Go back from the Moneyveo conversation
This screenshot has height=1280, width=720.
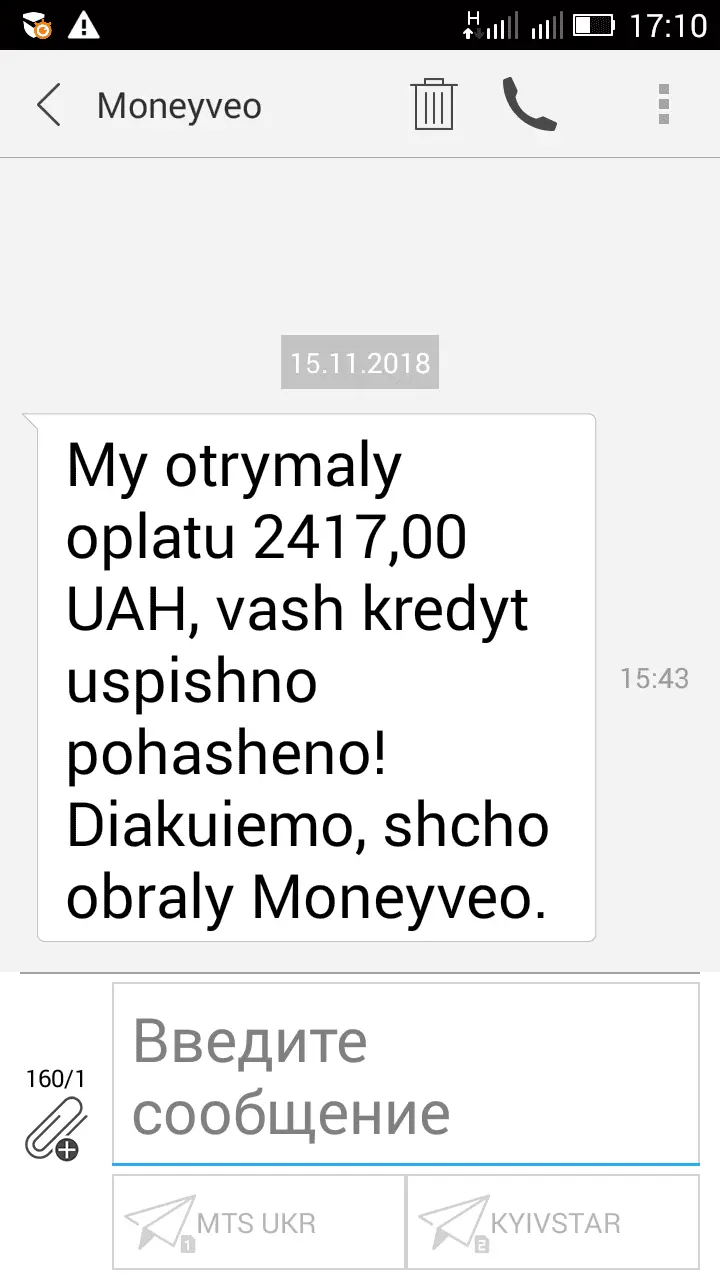point(47,105)
